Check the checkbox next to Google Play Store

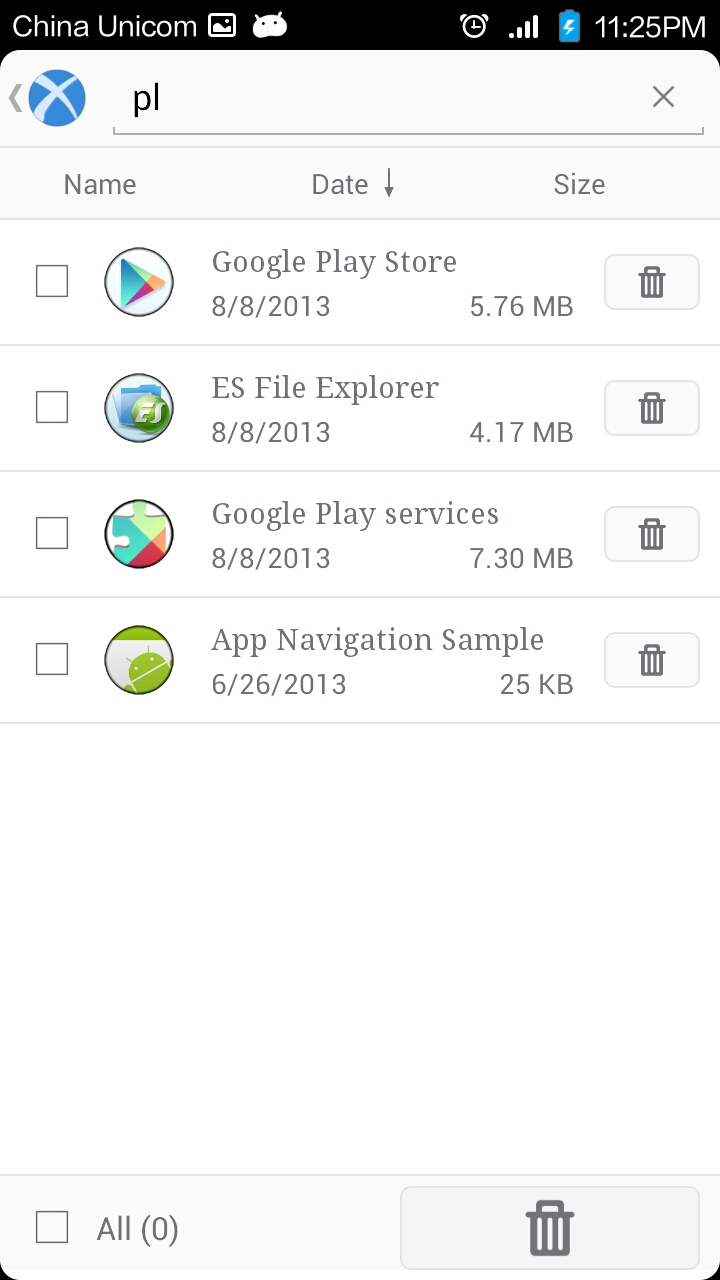(x=51, y=282)
